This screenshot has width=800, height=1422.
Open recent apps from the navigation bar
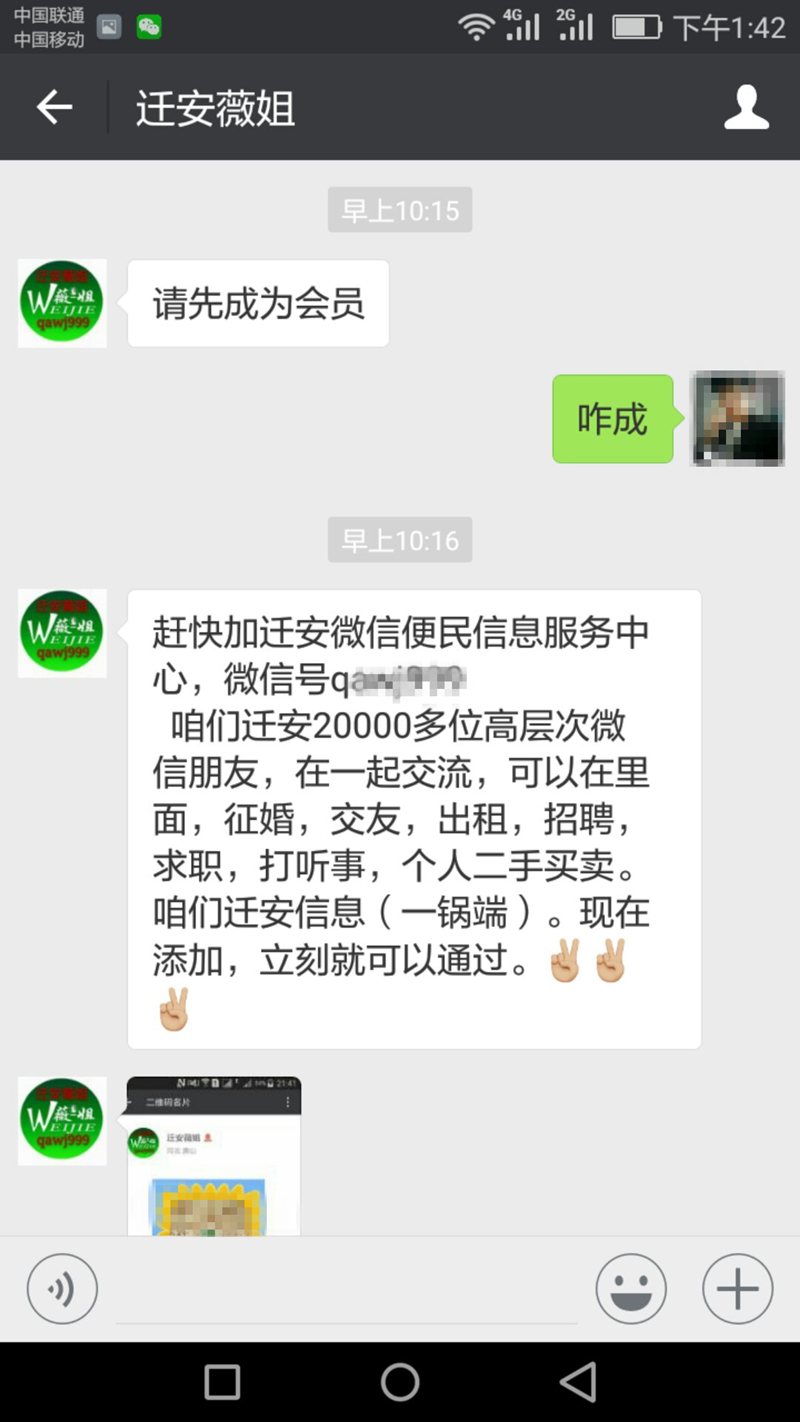222,1382
